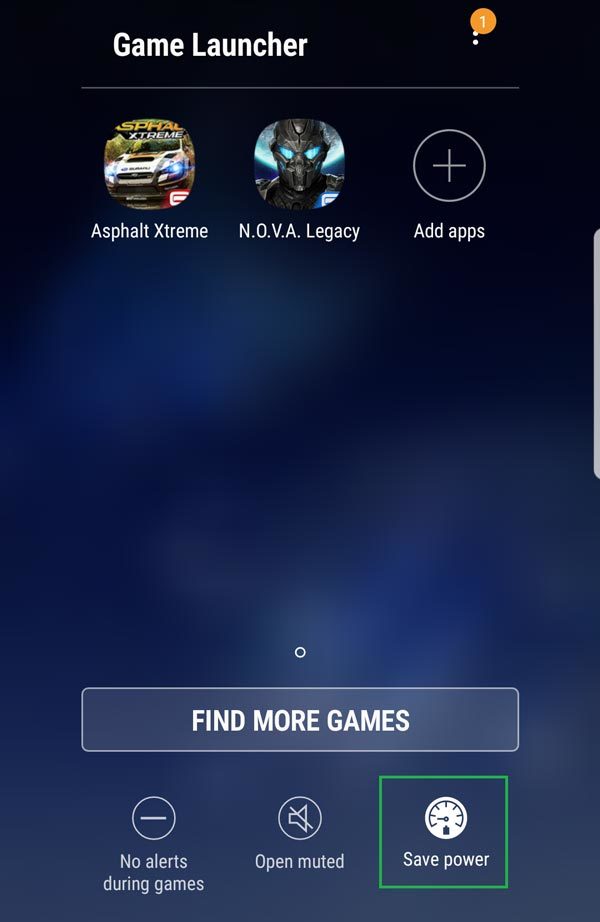The width and height of the screenshot is (600, 922).
Task: Toggle No alerts during games
Action: click(x=153, y=819)
